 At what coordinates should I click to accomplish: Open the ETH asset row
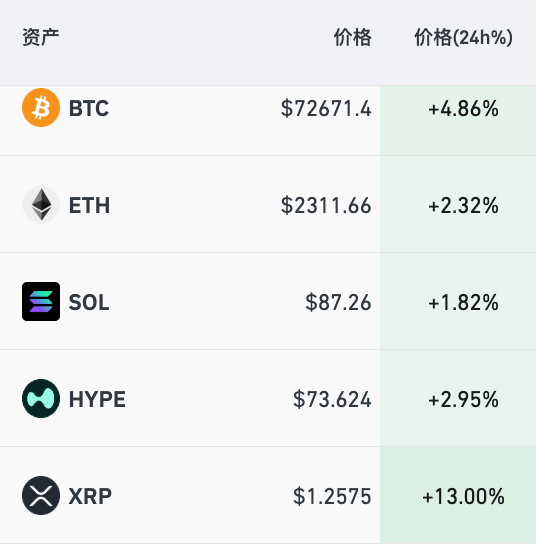point(268,204)
